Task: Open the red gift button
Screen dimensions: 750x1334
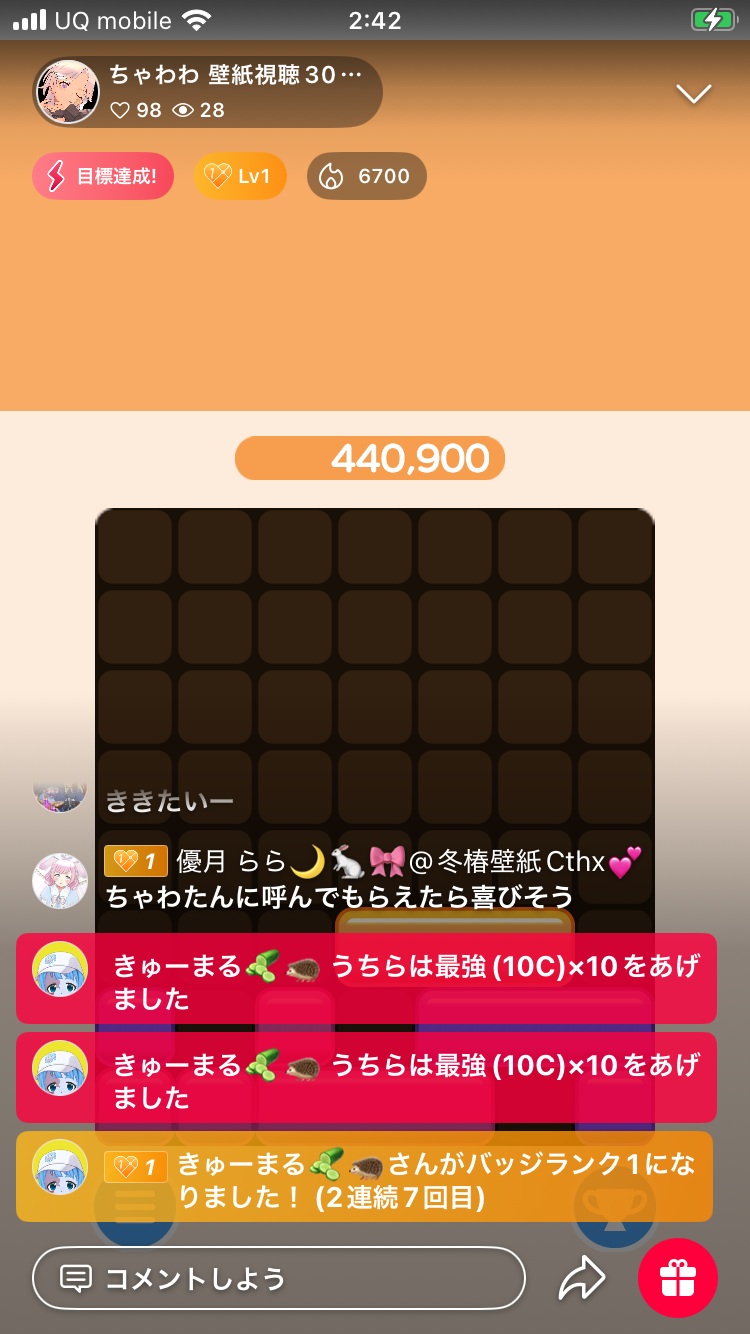Action: (x=679, y=1278)
